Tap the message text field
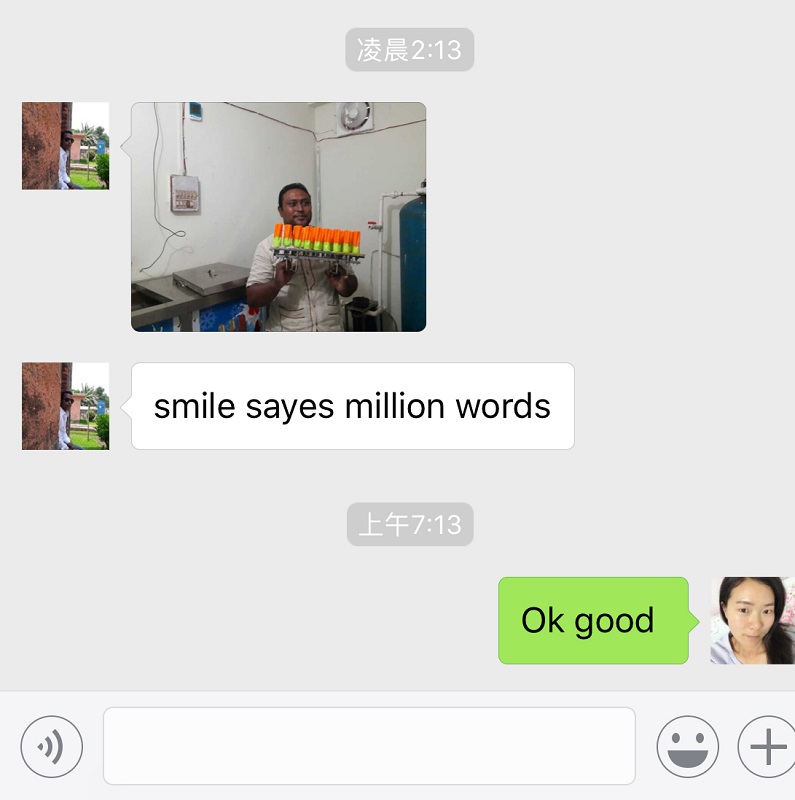The image size is (795, 800). (x=369, y=746)
